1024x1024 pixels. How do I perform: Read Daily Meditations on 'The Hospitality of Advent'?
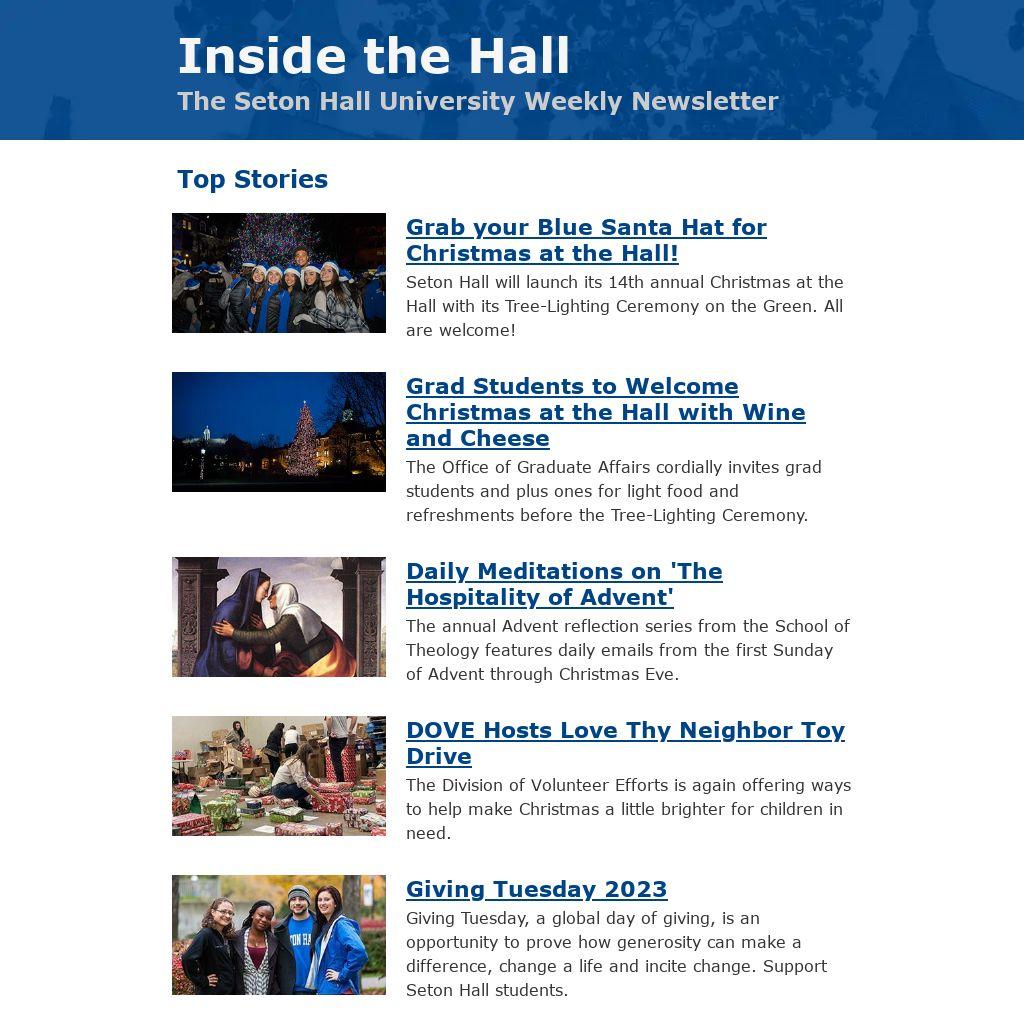(x=564, y=584)
